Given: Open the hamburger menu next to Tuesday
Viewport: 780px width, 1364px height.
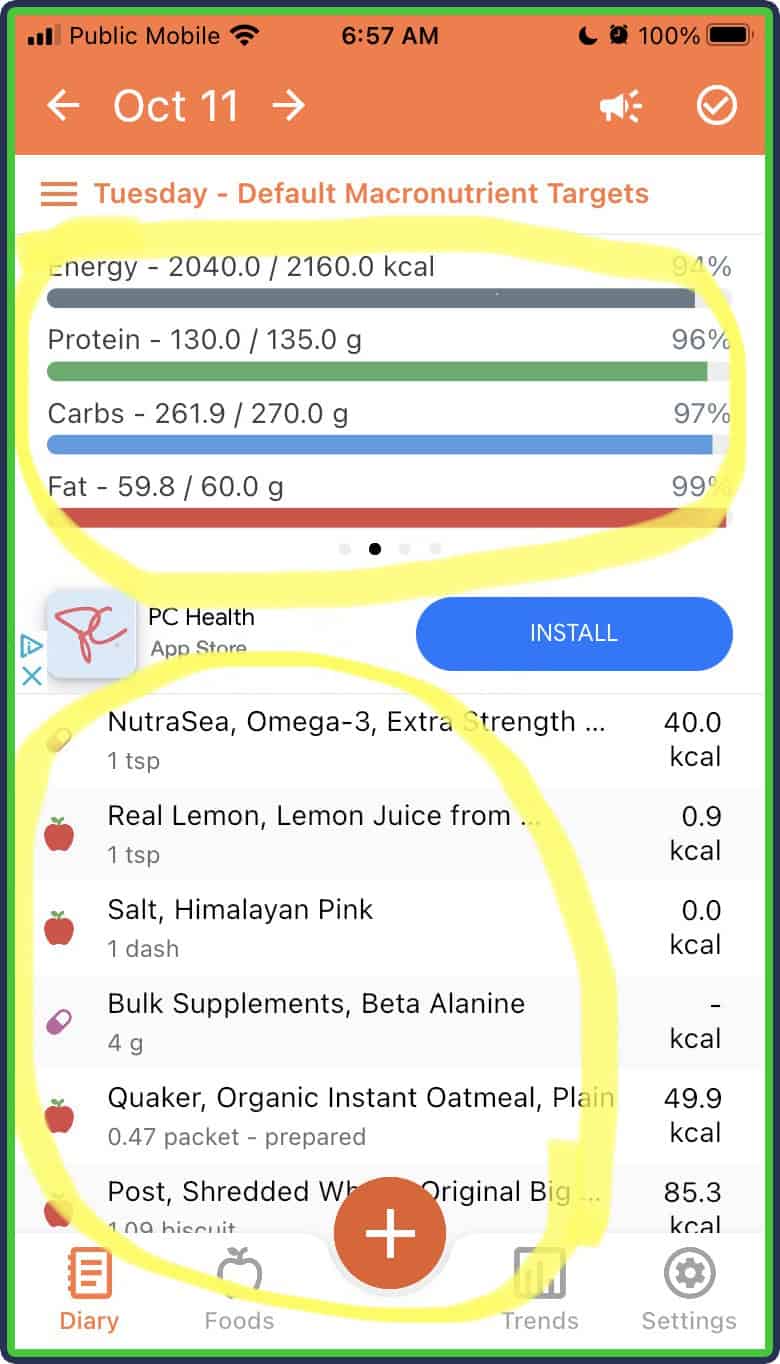Looking at the screenshot, I should point(59,193).
